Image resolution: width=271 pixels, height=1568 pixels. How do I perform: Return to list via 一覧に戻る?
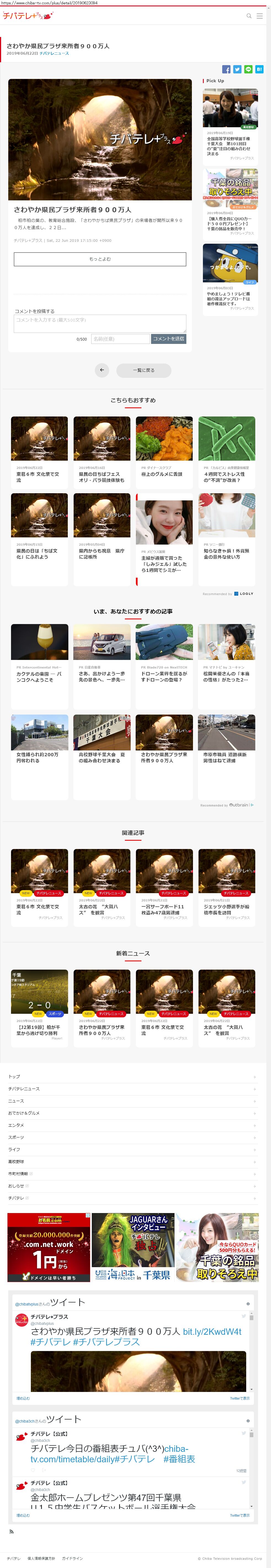point(143,370)
